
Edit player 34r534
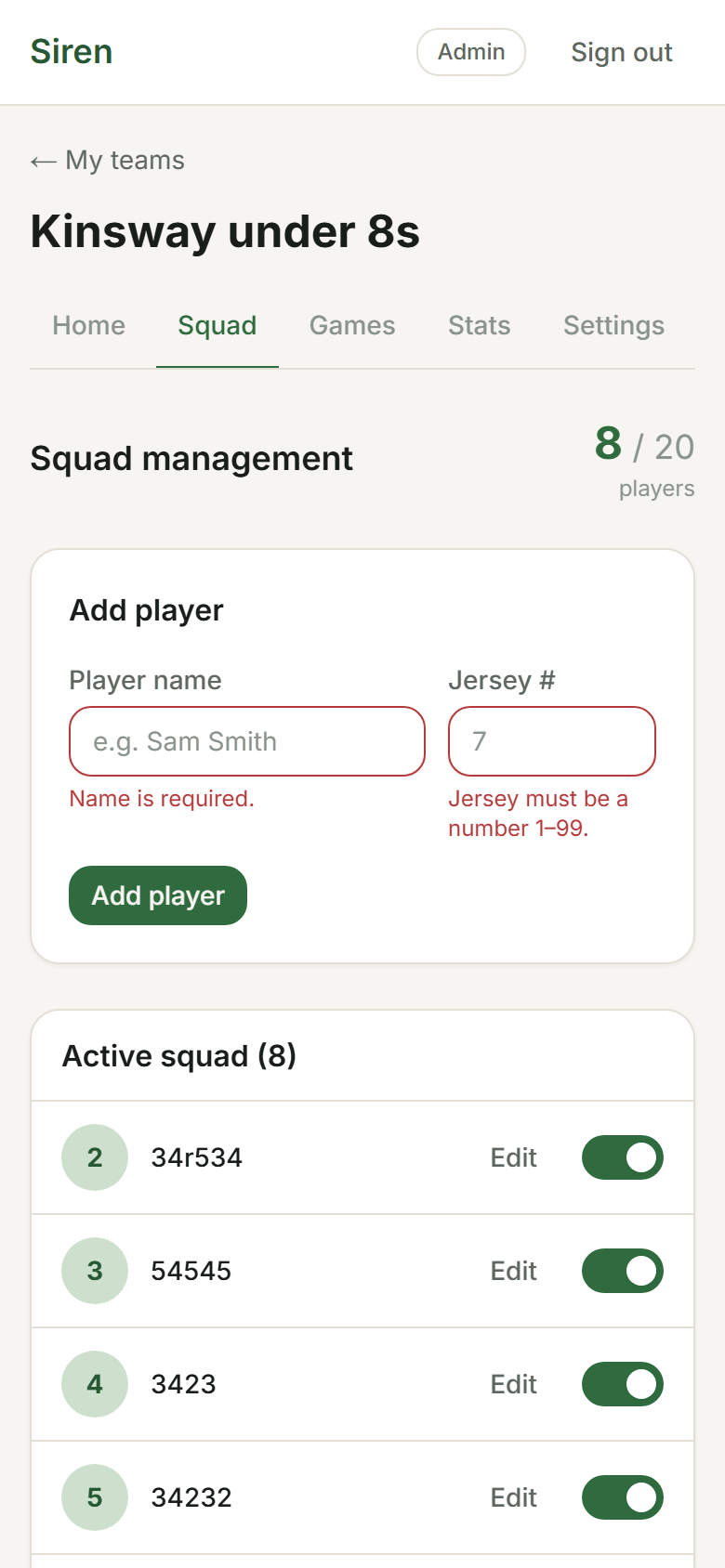[x=513, y=1157]
